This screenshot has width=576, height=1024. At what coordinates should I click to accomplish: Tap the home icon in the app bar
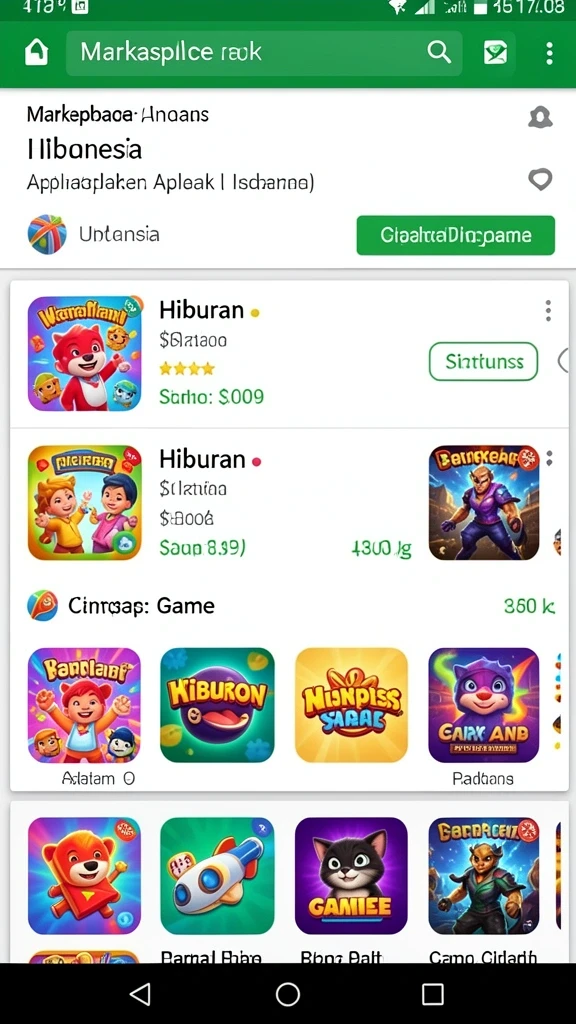37,52
